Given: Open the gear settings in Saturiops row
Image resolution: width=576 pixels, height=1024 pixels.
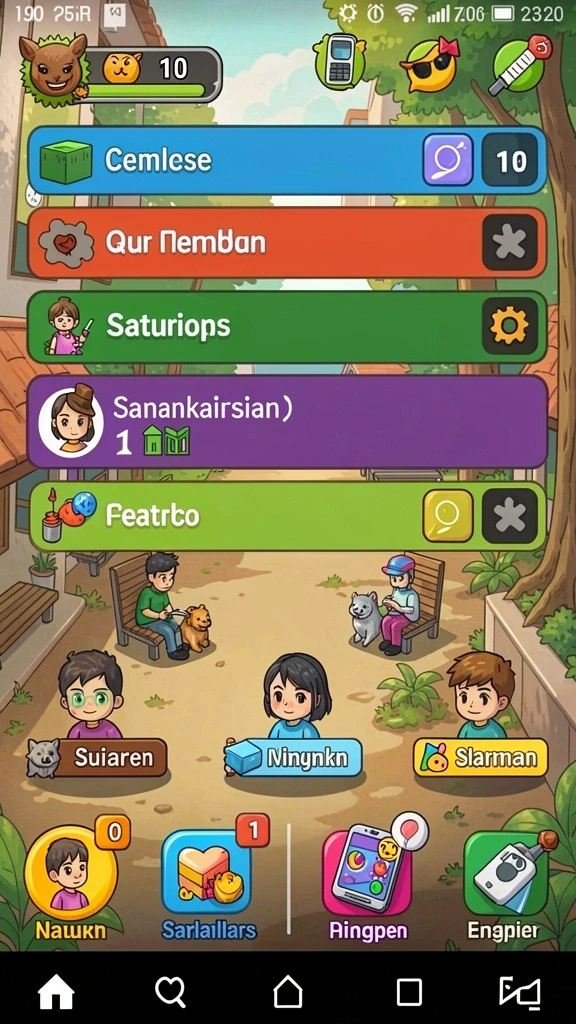Looking at the screenshot, I should click(510, 325).
